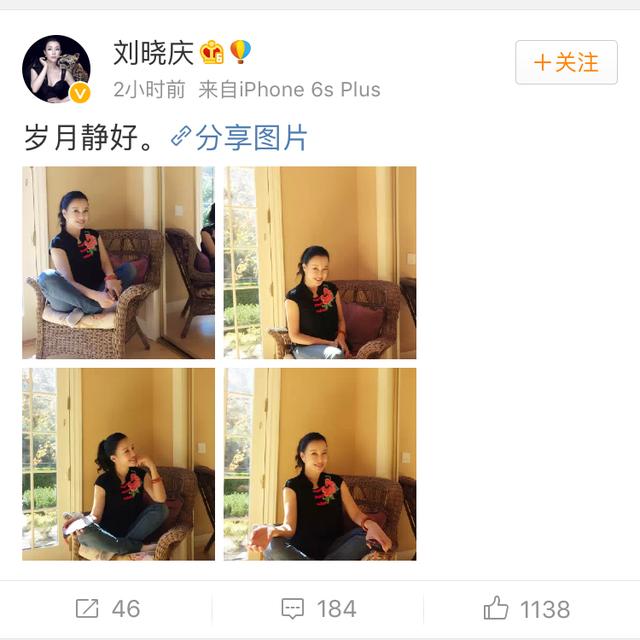Open the fourth photo in the grid

320,463
